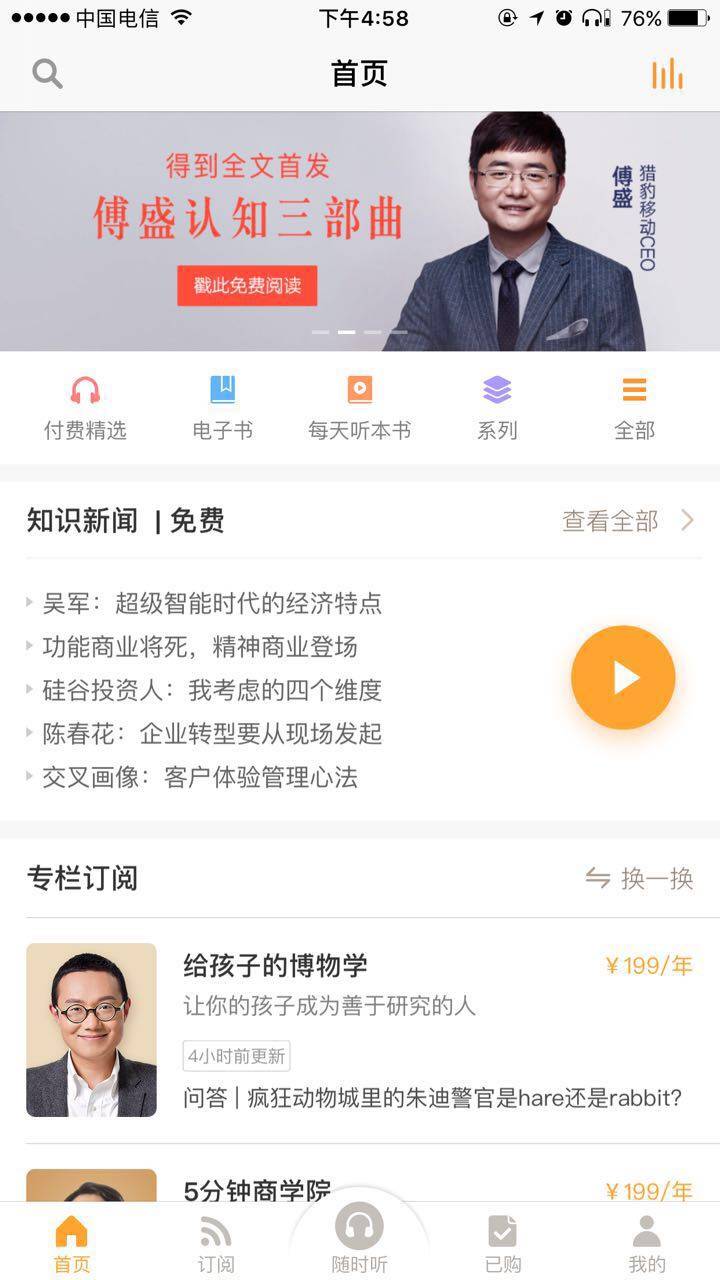Go to the 电子书 section

pos(222,408)
